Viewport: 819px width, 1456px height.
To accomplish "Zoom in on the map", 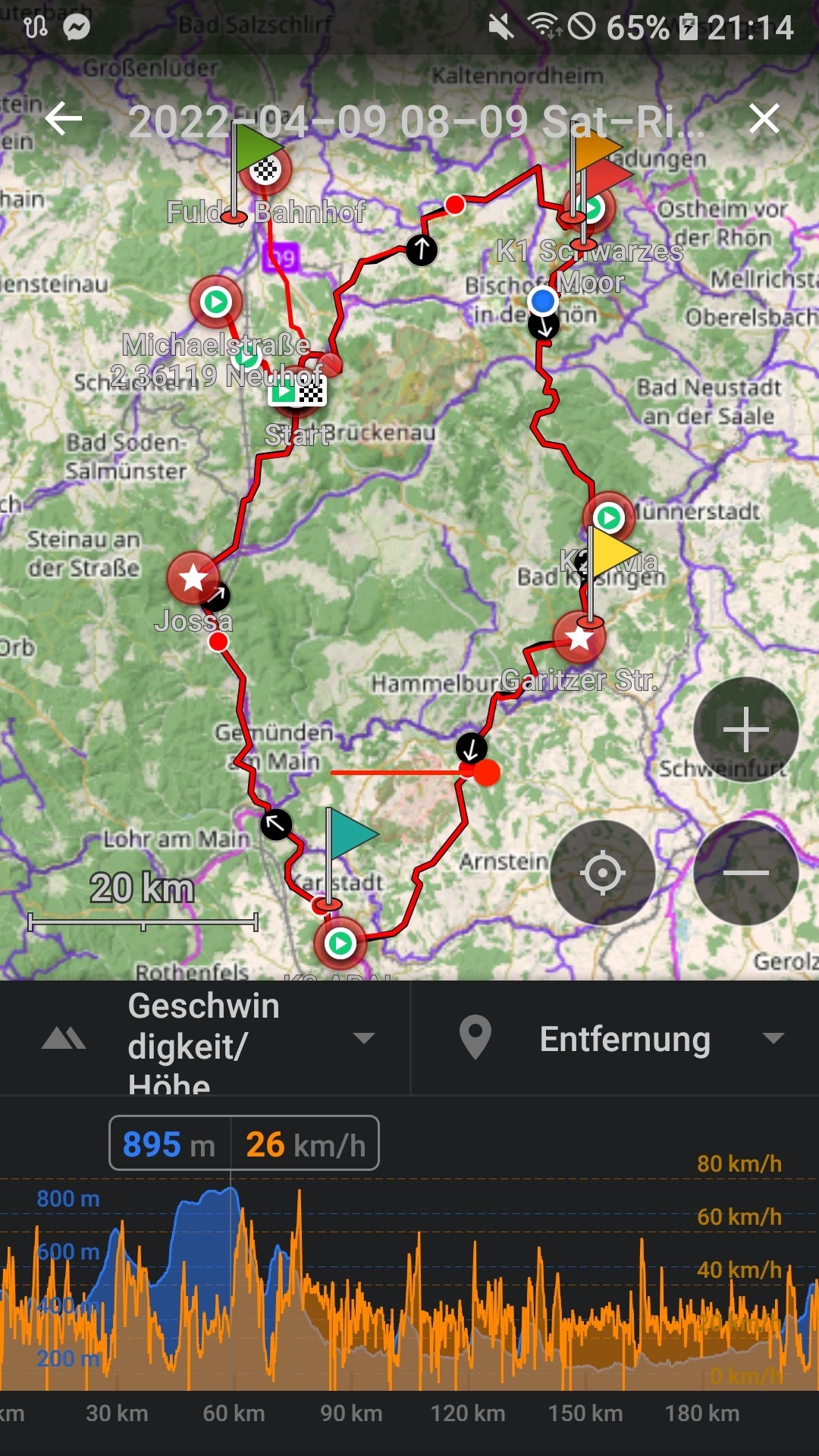I will point(745,730).
